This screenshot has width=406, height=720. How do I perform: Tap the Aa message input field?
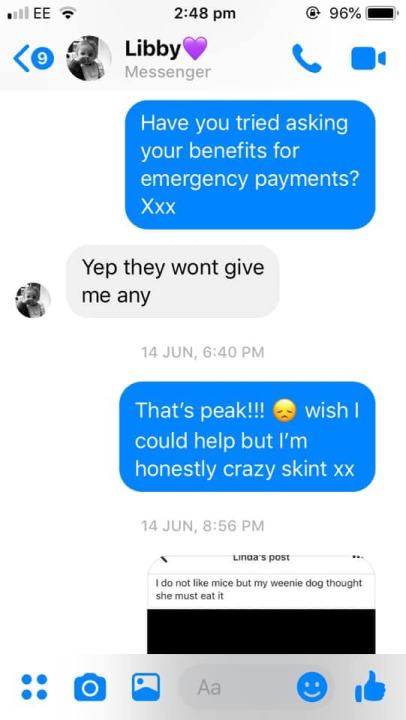tap(234, 687)
